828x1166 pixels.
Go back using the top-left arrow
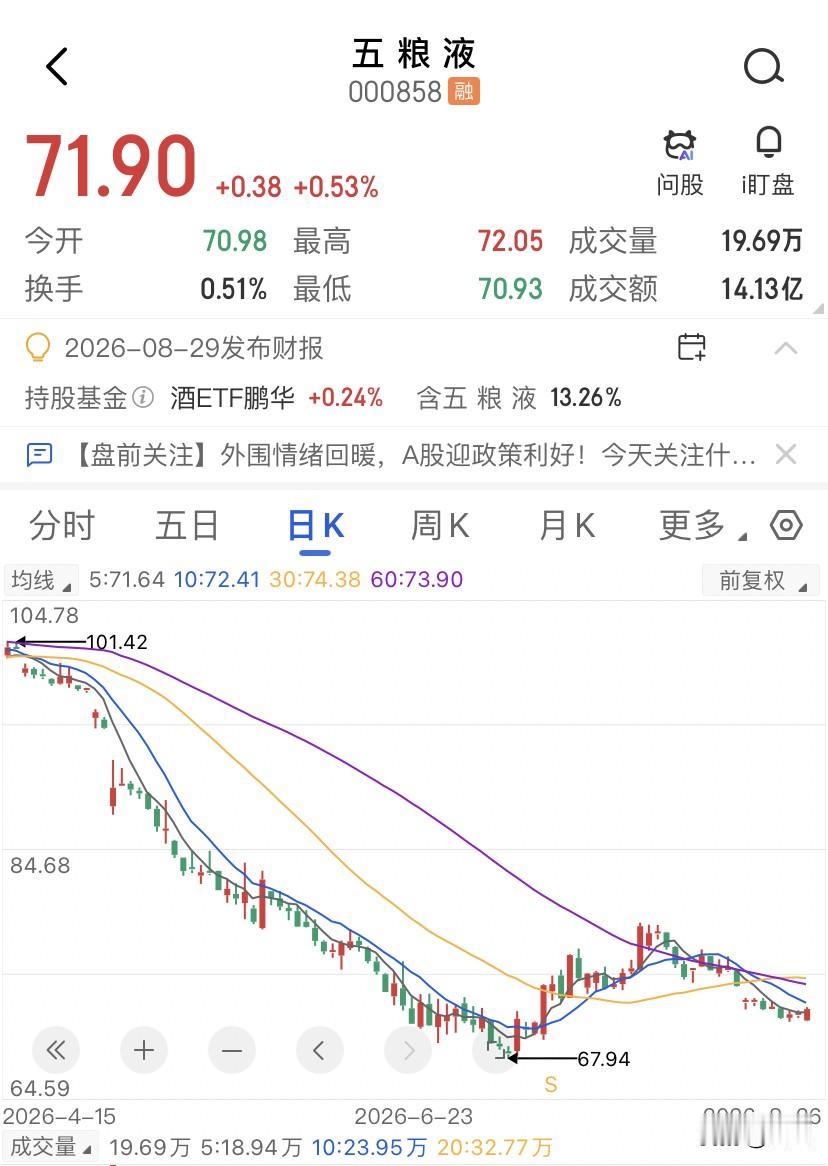pyautogui.click(x=57, y=66)
